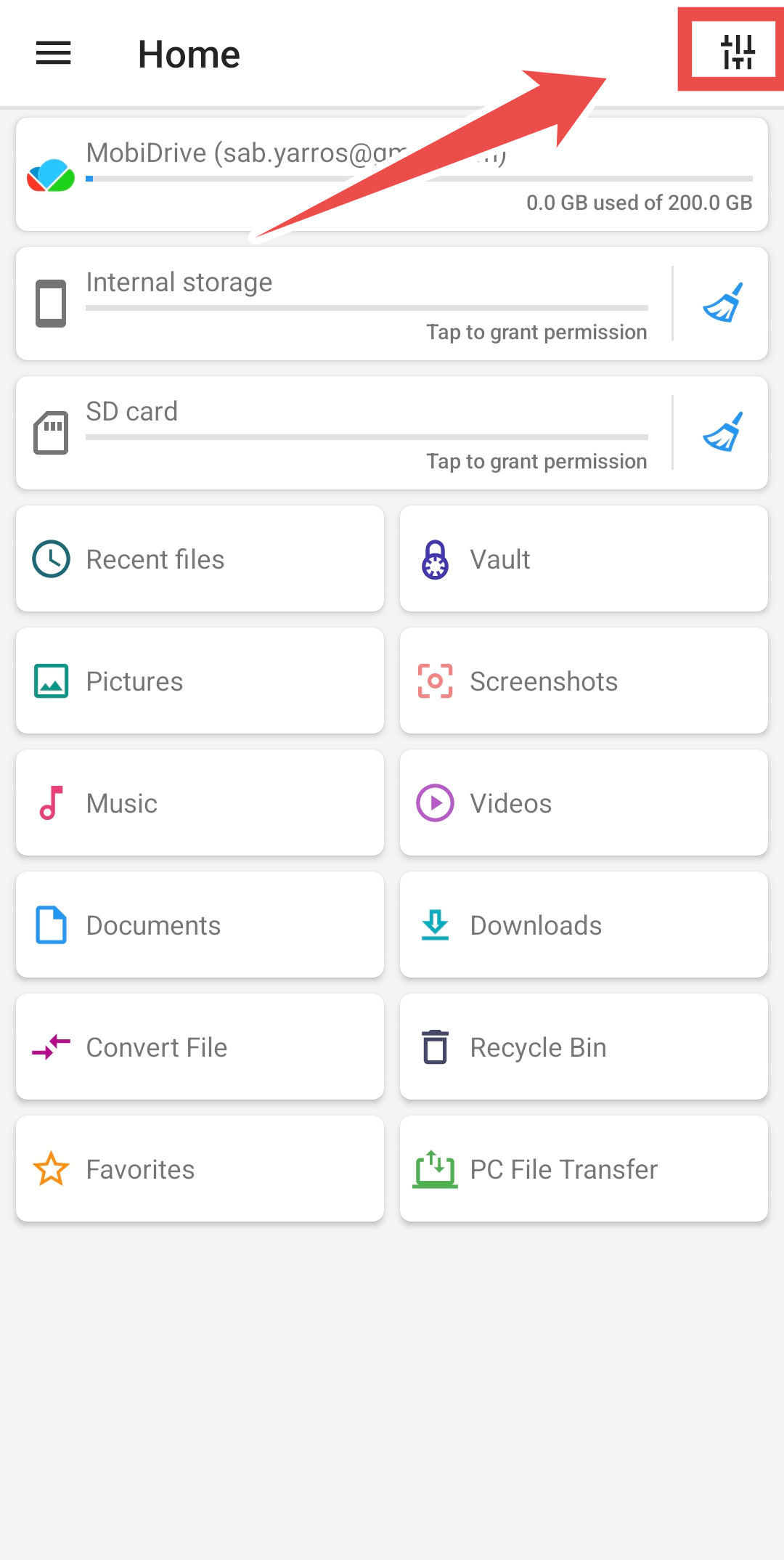Tap the cleaner broom beside Internal storage
This screenshot has width=784, height=1560.
coord(722,304)
